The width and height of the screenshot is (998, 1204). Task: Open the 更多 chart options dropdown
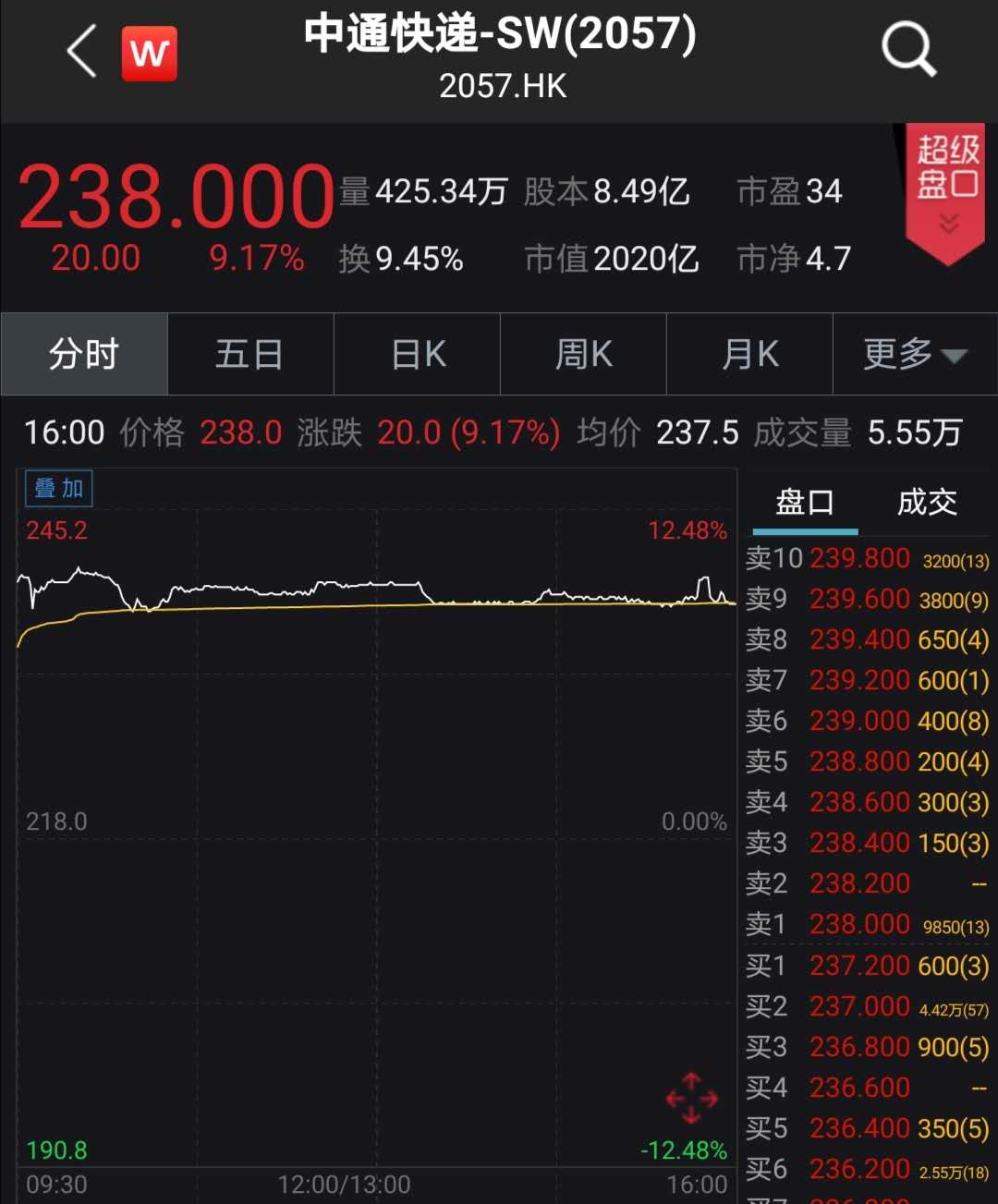click(915, 355)
